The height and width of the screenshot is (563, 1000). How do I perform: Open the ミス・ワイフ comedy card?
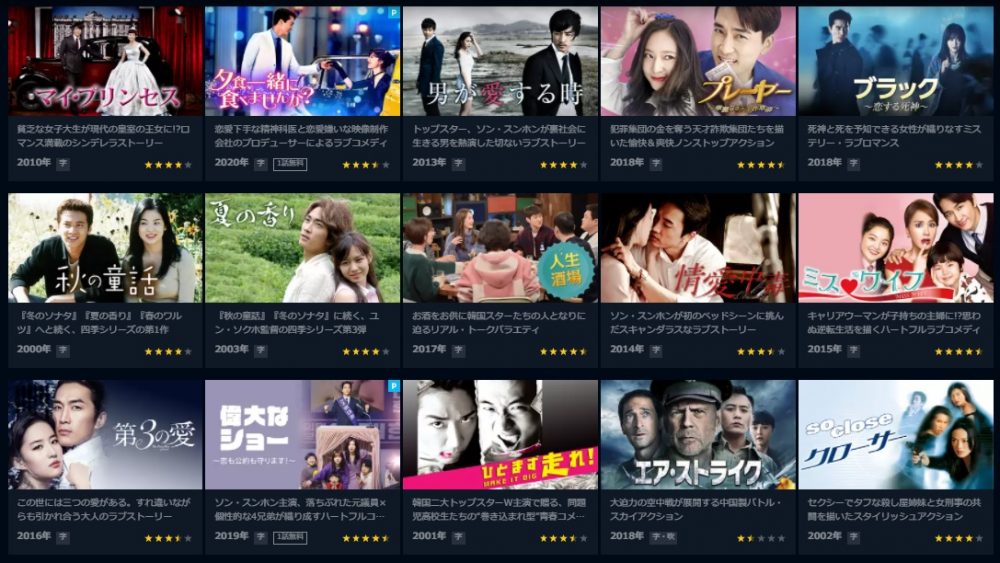pyautogui.click(x=895, y=248)
